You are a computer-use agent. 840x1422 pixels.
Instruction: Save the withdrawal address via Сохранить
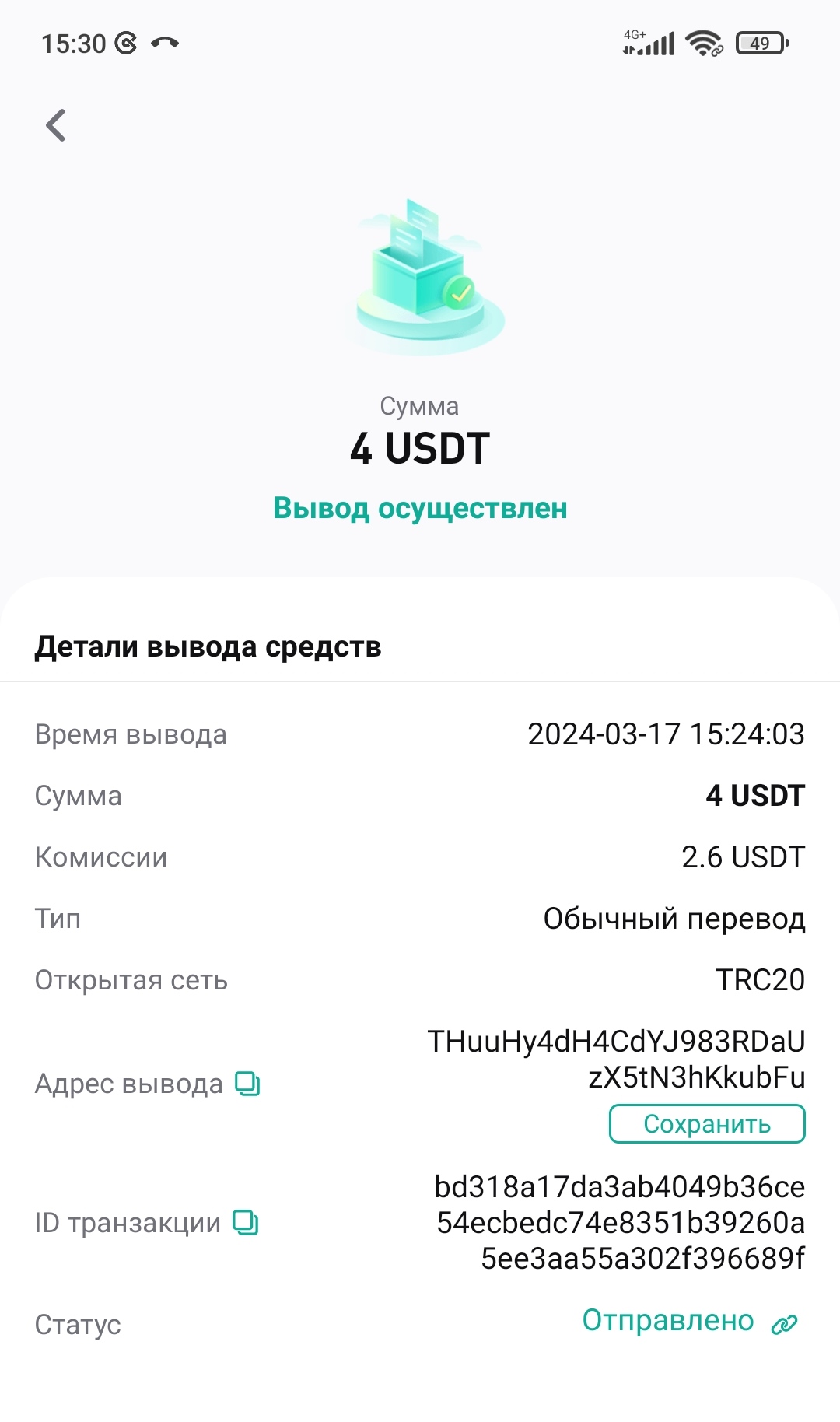click(x=706, y=1124)
